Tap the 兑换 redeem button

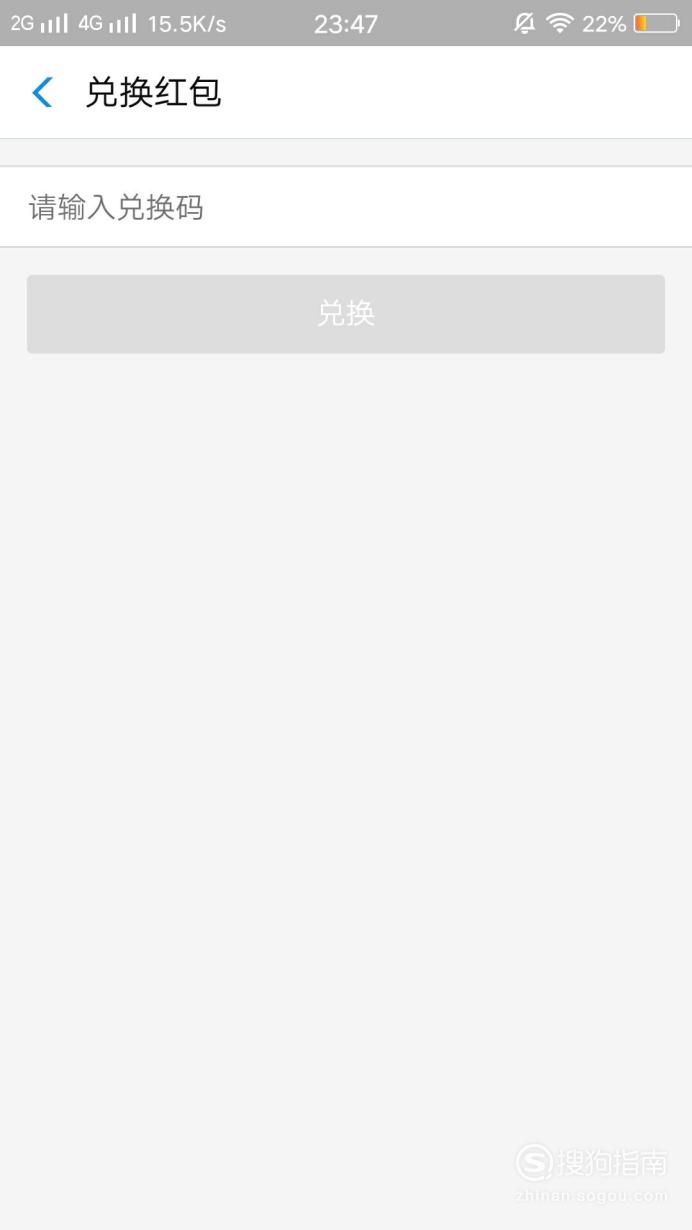click(x=346, y=314)
